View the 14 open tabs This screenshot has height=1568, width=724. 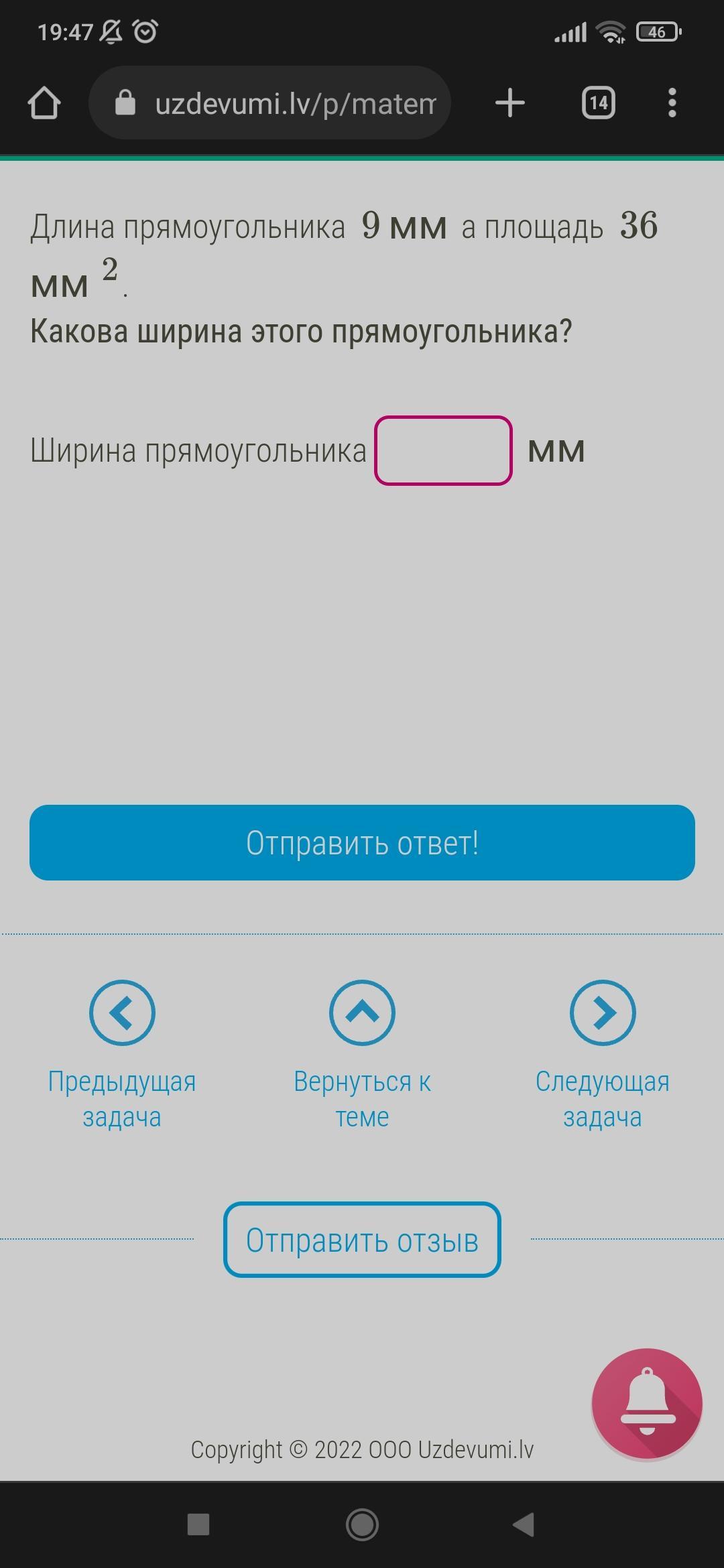click(599, 103)
